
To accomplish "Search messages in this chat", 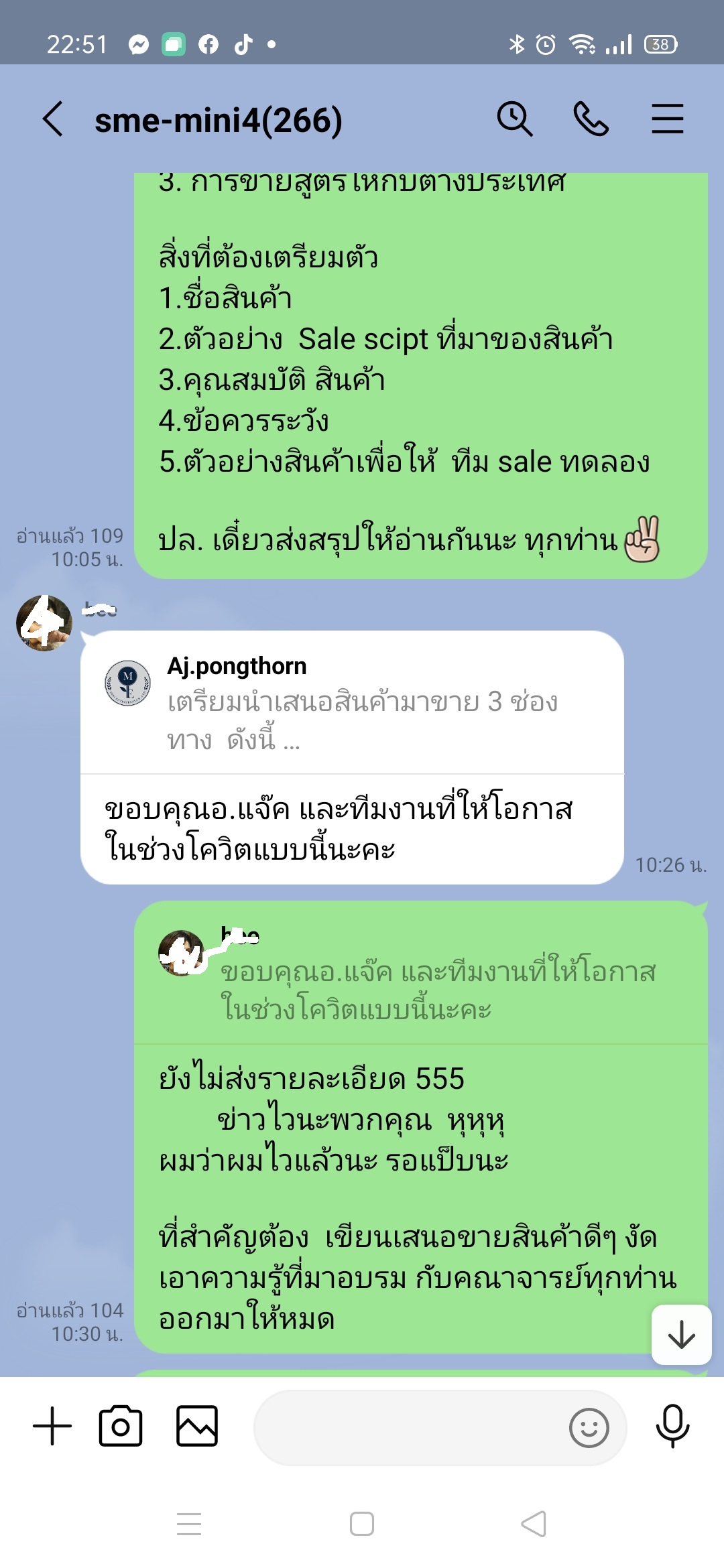I will [514, 120].
